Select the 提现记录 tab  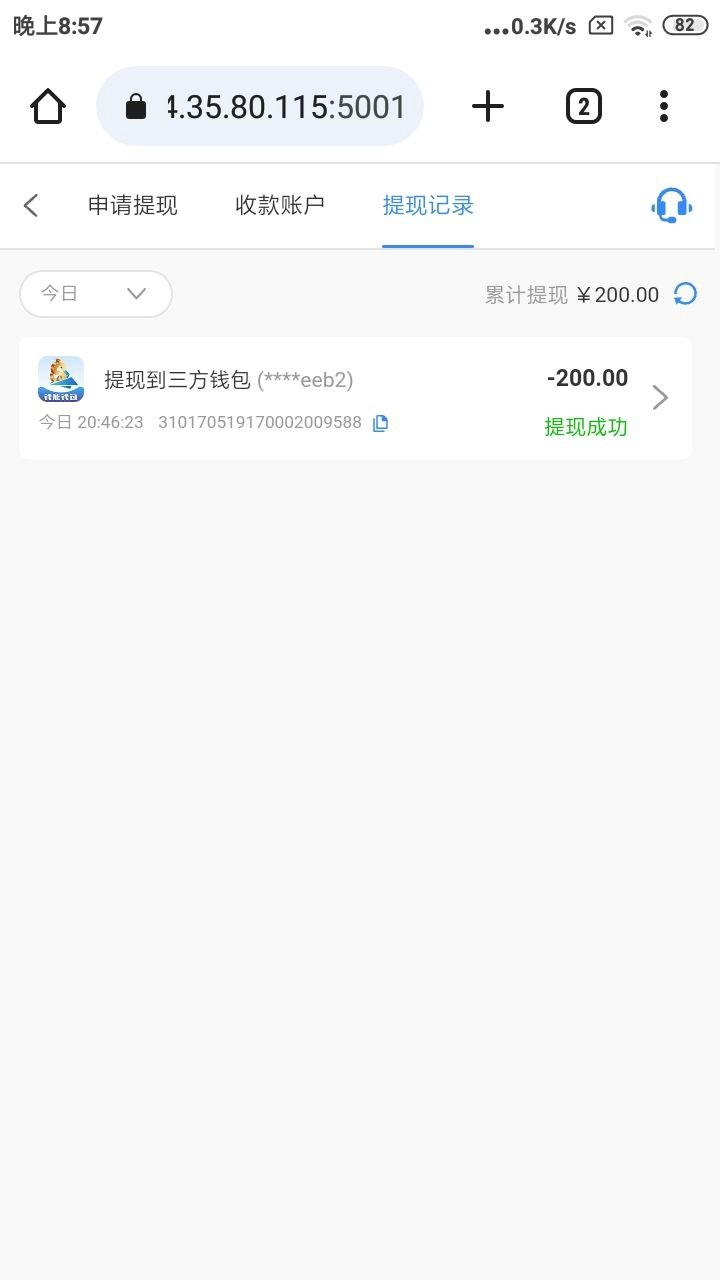428,206
